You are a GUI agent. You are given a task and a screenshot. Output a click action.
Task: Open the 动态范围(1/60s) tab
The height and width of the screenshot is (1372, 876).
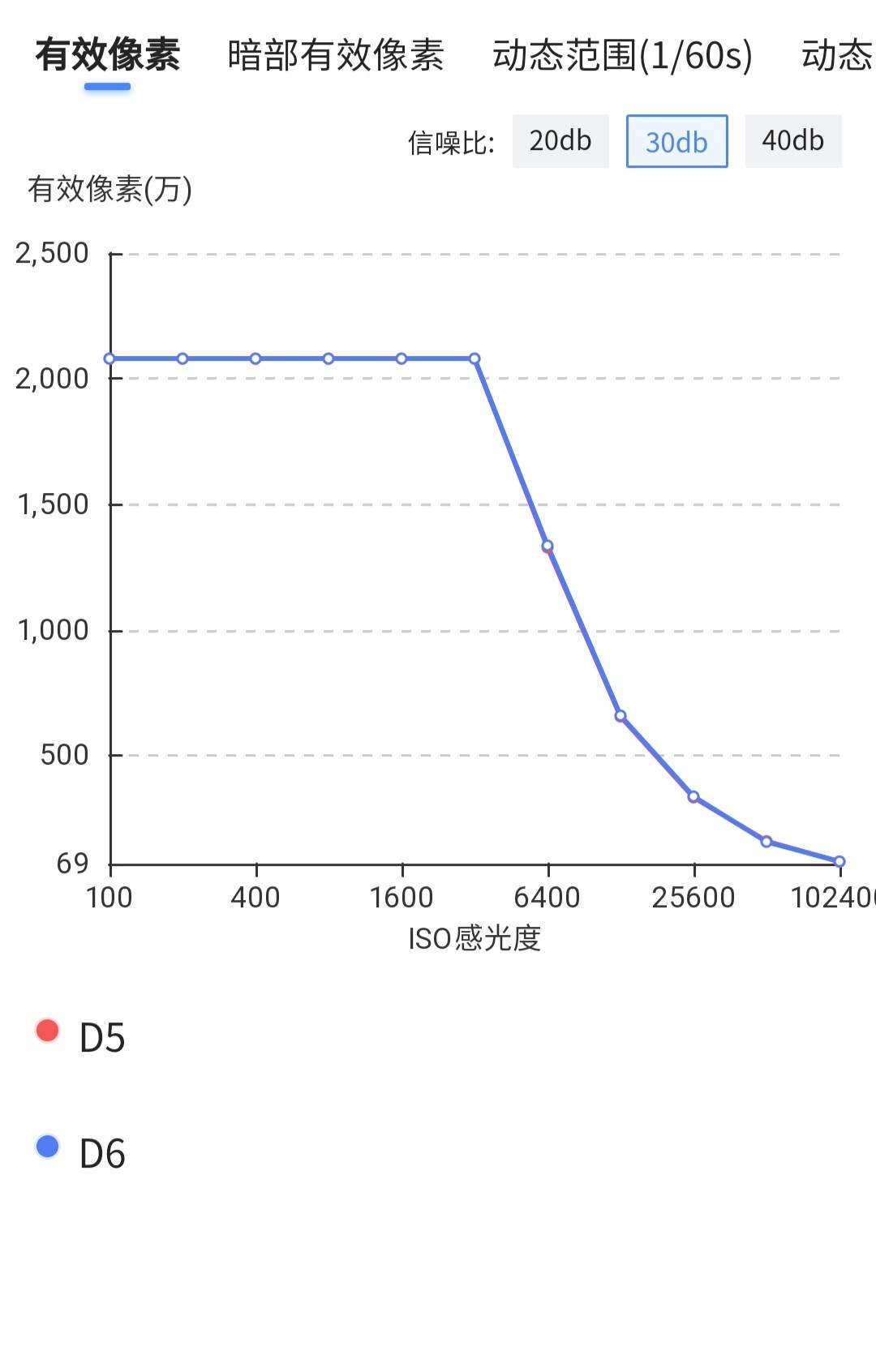tap(622, 56)
